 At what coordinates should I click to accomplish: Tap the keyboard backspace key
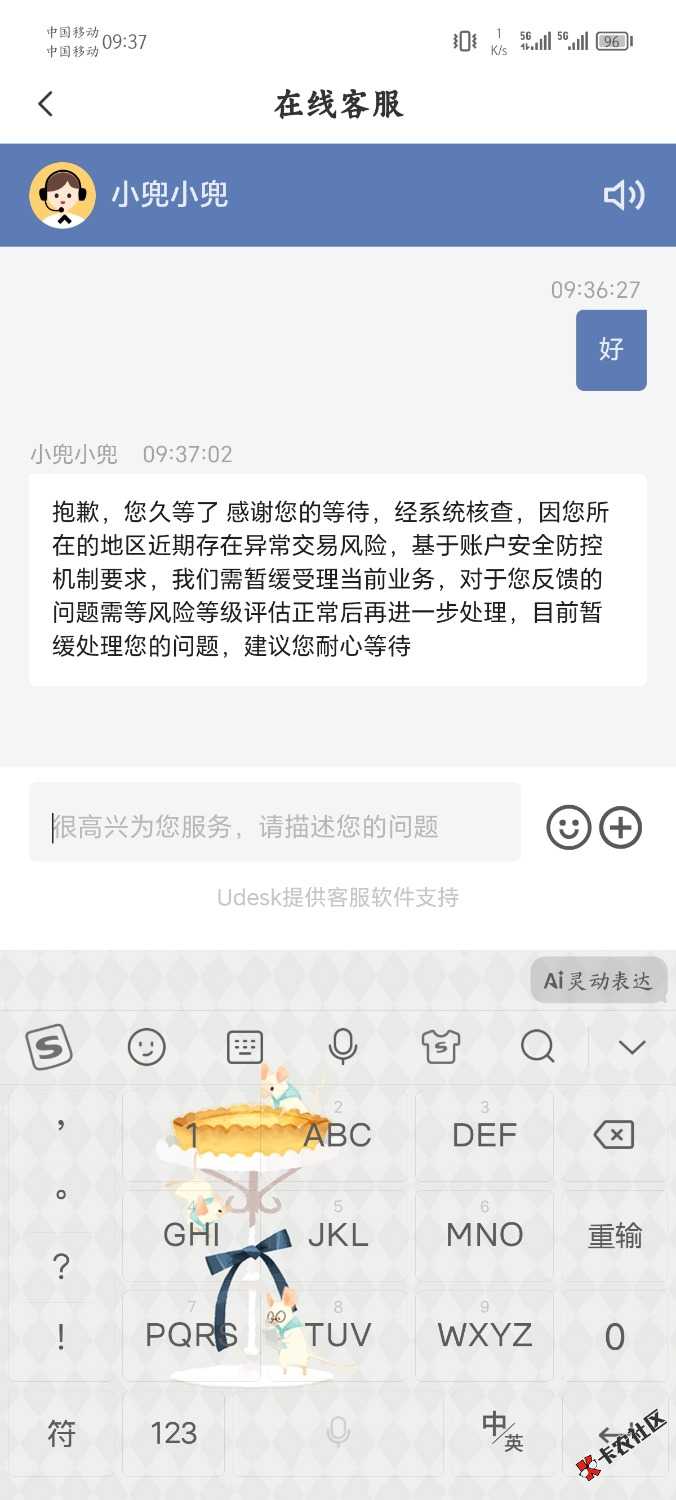[x=614, y=1135]
